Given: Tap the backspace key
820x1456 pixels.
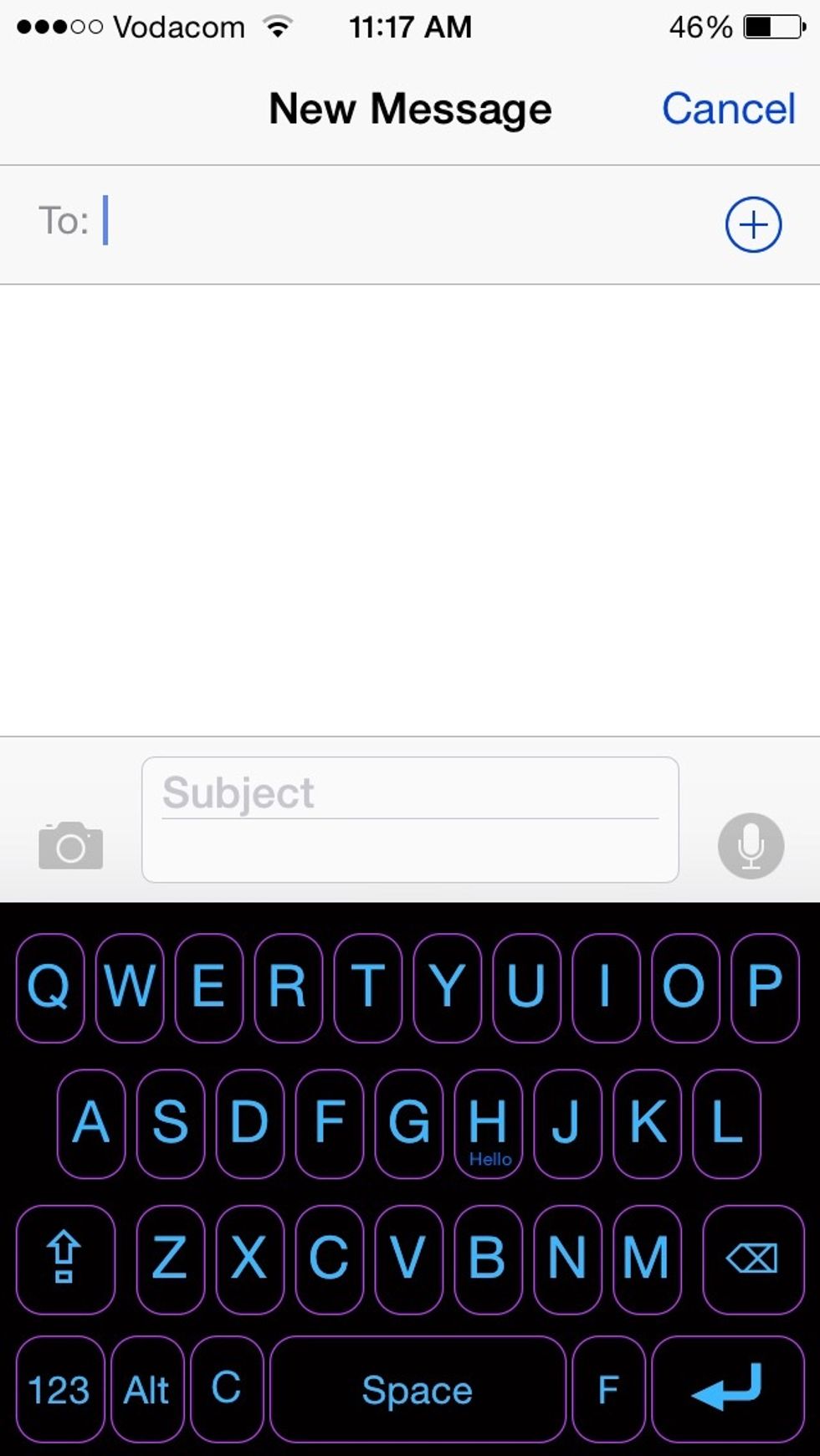Looking at the screenshot, I should pos(752,1258).
